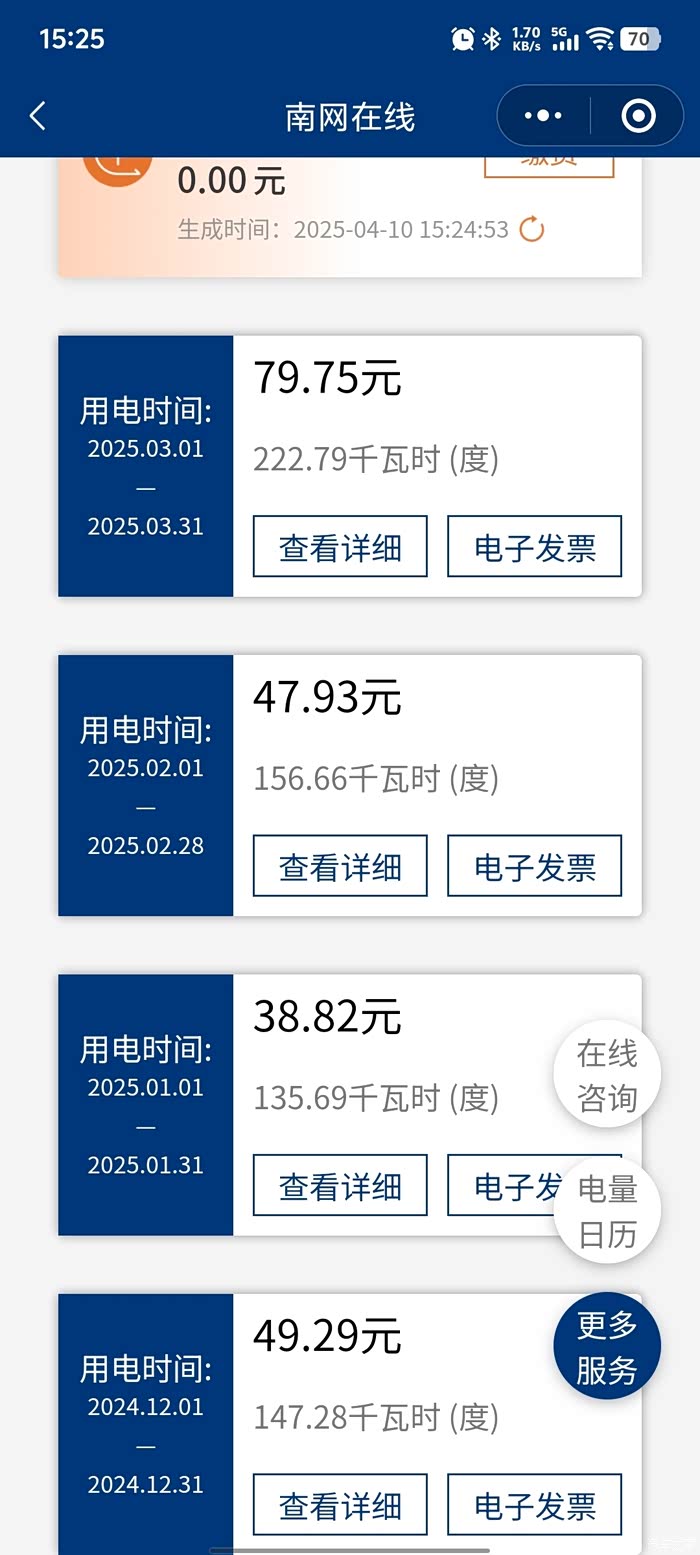This screenshot has width=700, height=1555.
Task: Go back using the top-left arrow
Action: [38, 117]
